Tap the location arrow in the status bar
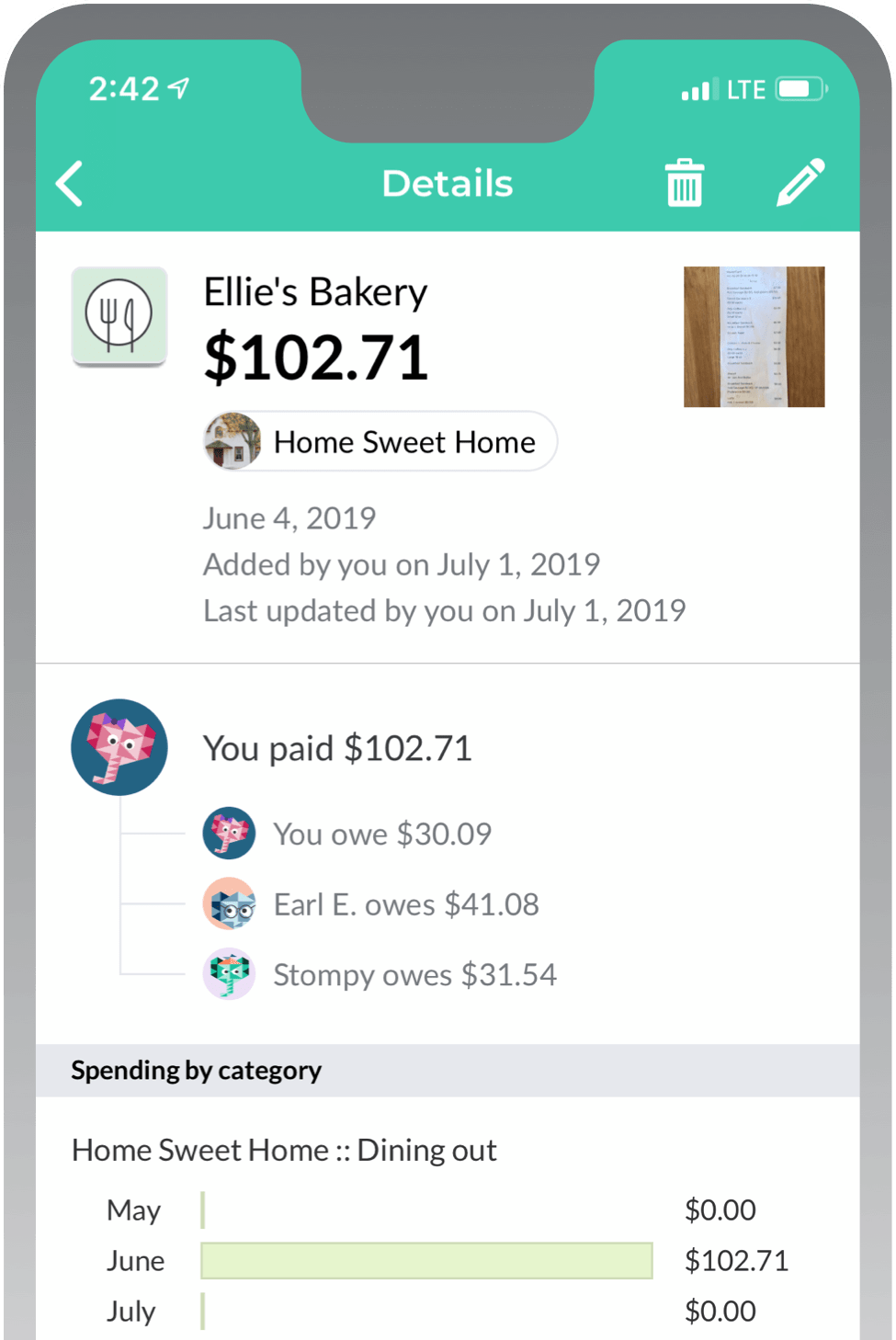 (x=179, y=88)
